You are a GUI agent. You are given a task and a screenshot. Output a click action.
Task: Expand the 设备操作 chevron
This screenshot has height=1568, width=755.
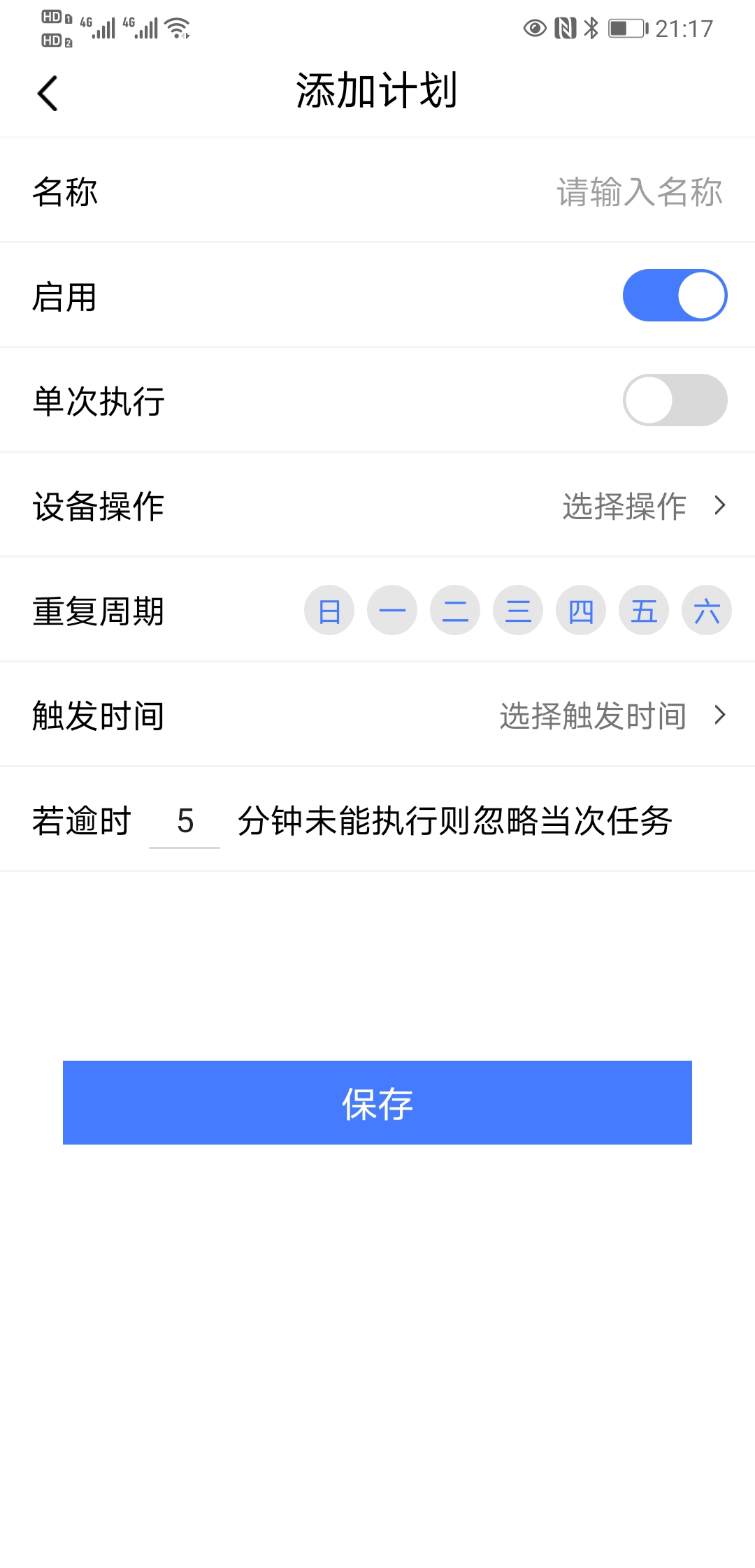point(719,506)
